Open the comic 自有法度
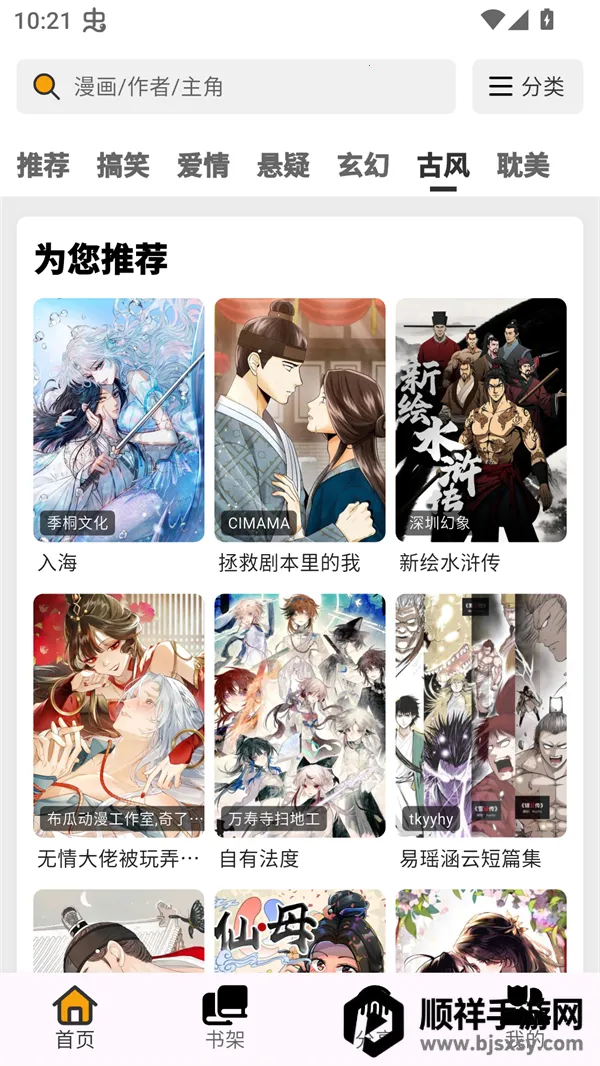The width and height of the screenshot is (600, 1066). [x=299, y=716]
